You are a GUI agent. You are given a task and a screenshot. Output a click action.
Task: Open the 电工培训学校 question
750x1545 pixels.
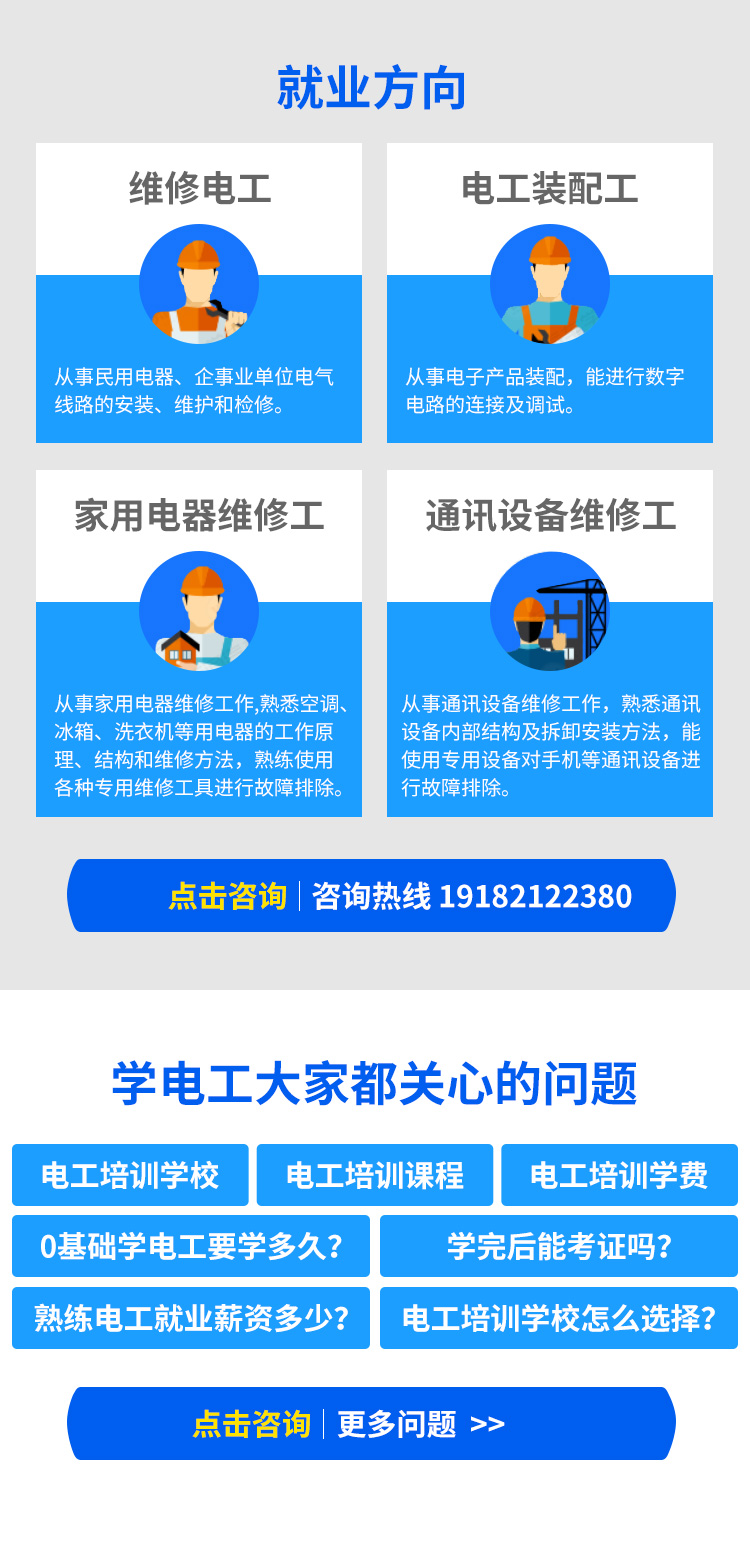pyautogui.click(x=130, y=1175)
